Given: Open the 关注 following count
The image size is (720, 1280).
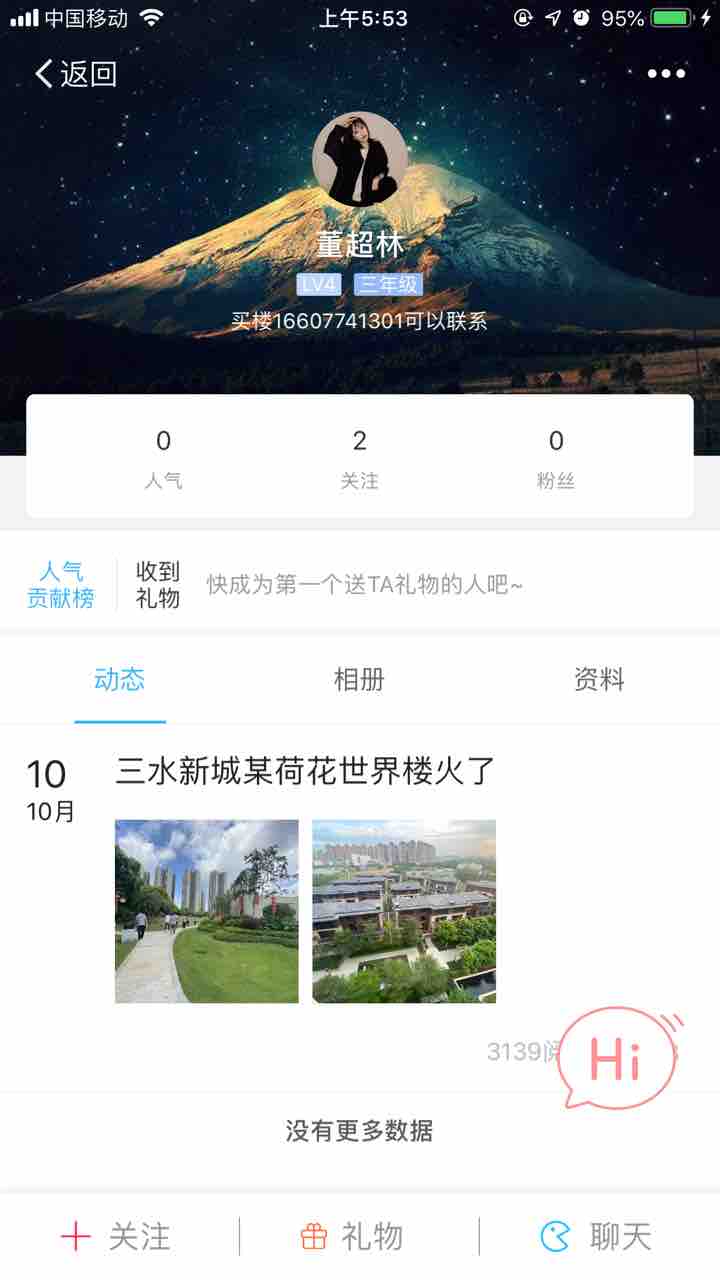Looking at the screenshot, I should click(x=360, y=458).
